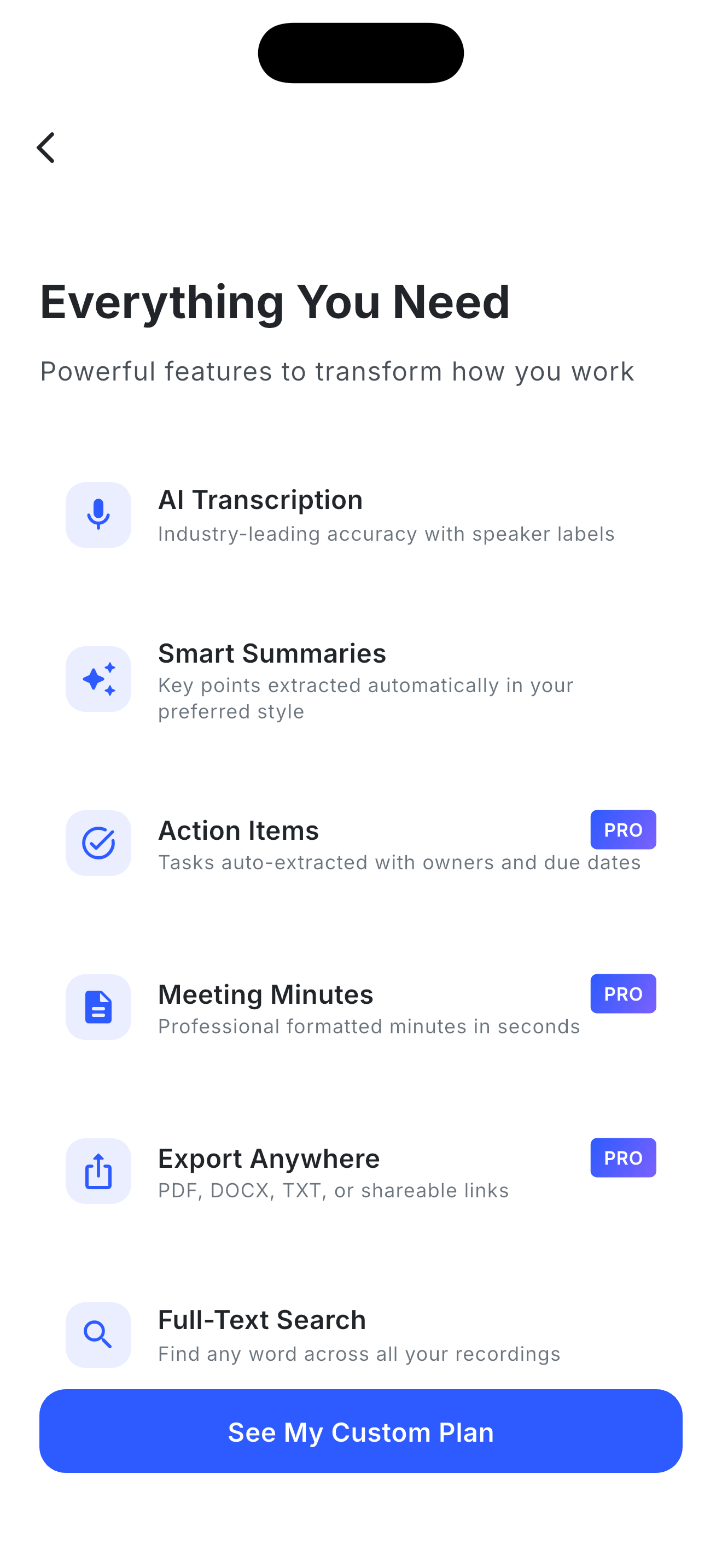Tap the back chevron at top left
The width and height of the screenshot is (722, 1568).
tap(45, 147)
